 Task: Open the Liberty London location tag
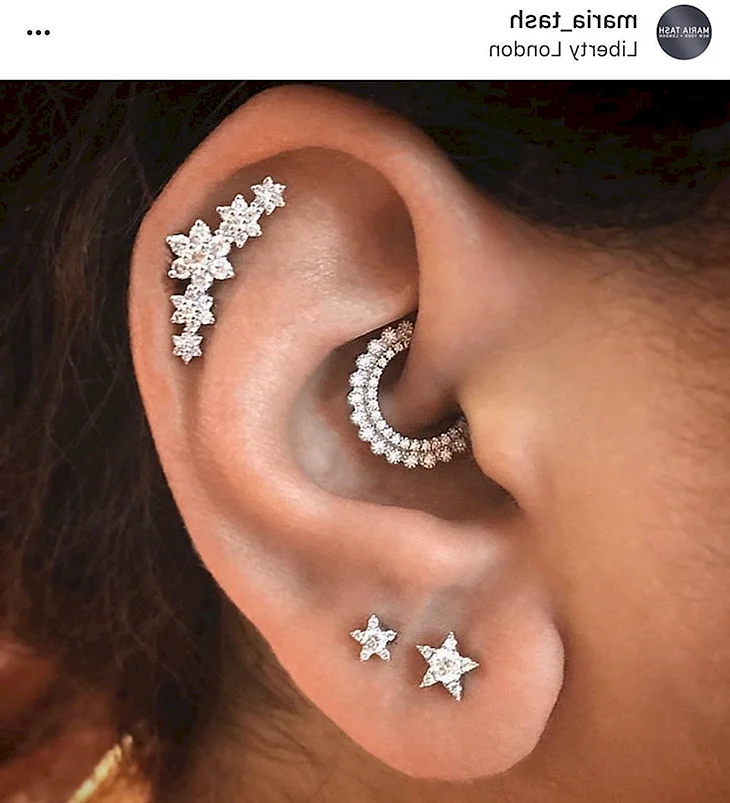[x=562, y=49]
